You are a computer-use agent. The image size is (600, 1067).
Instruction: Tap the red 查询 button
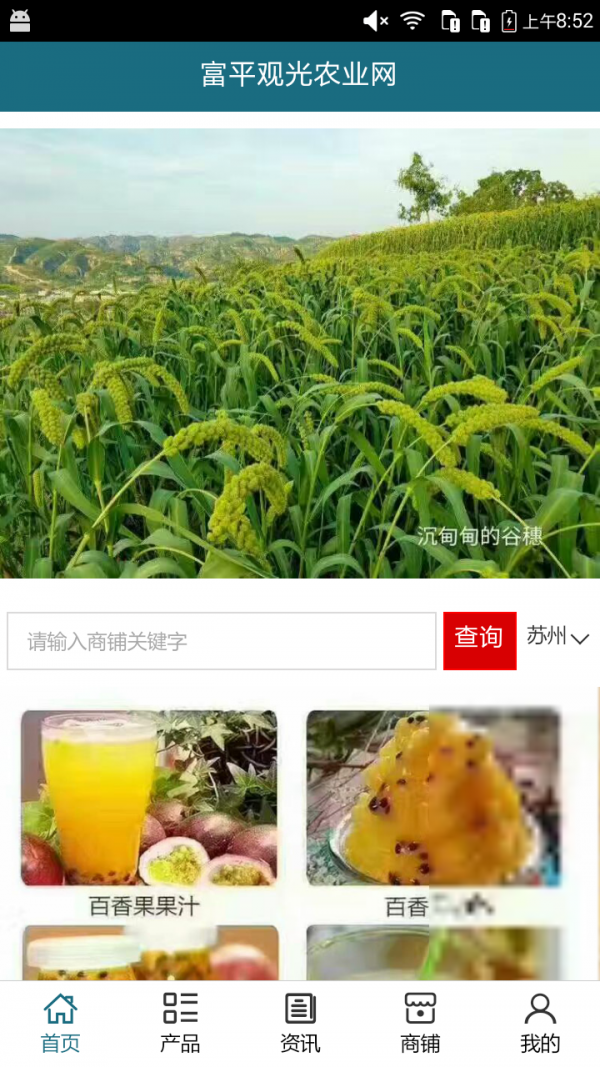tap(480, 640)
